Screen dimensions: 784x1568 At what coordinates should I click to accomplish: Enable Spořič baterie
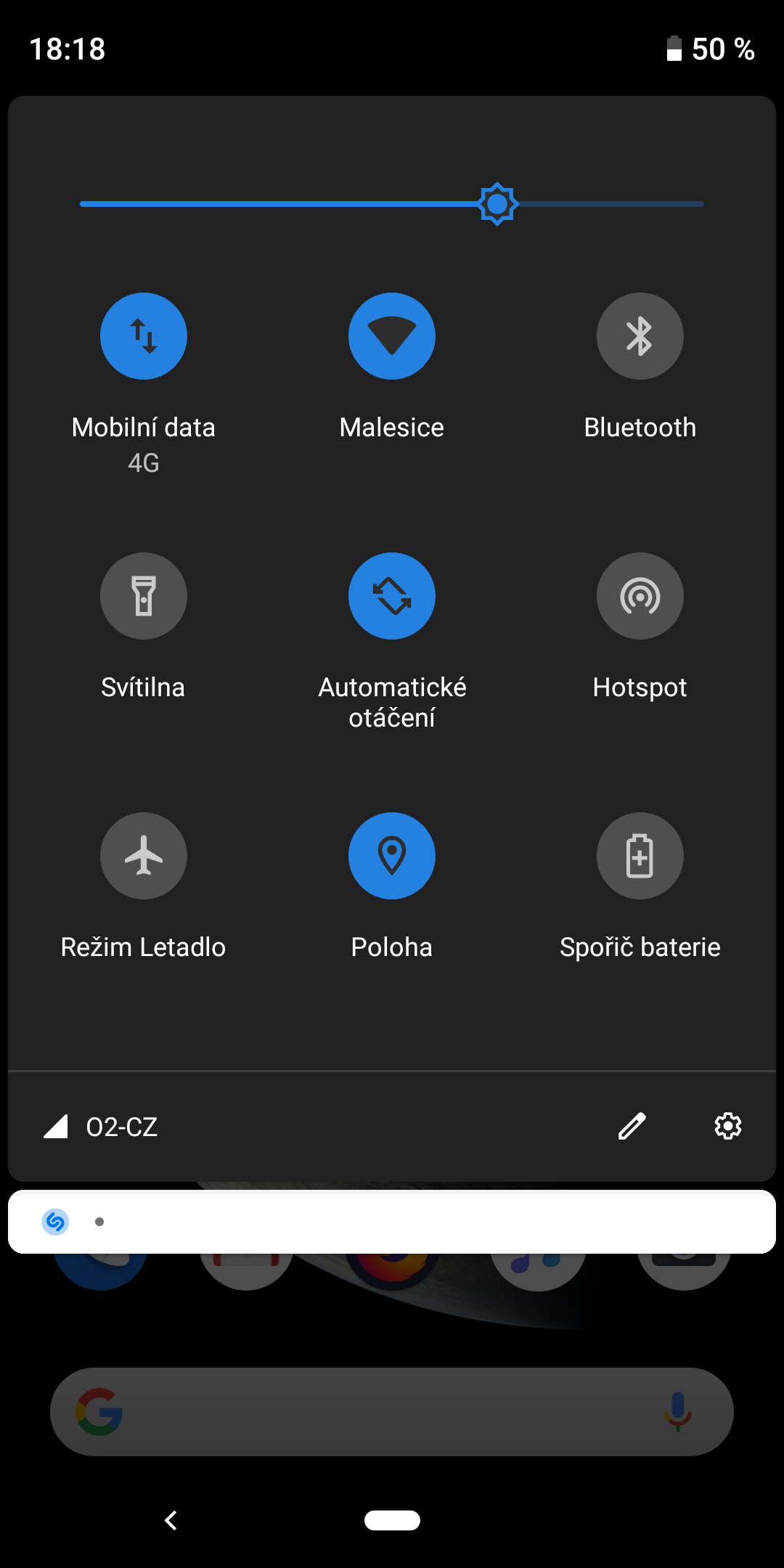(640, 856)
